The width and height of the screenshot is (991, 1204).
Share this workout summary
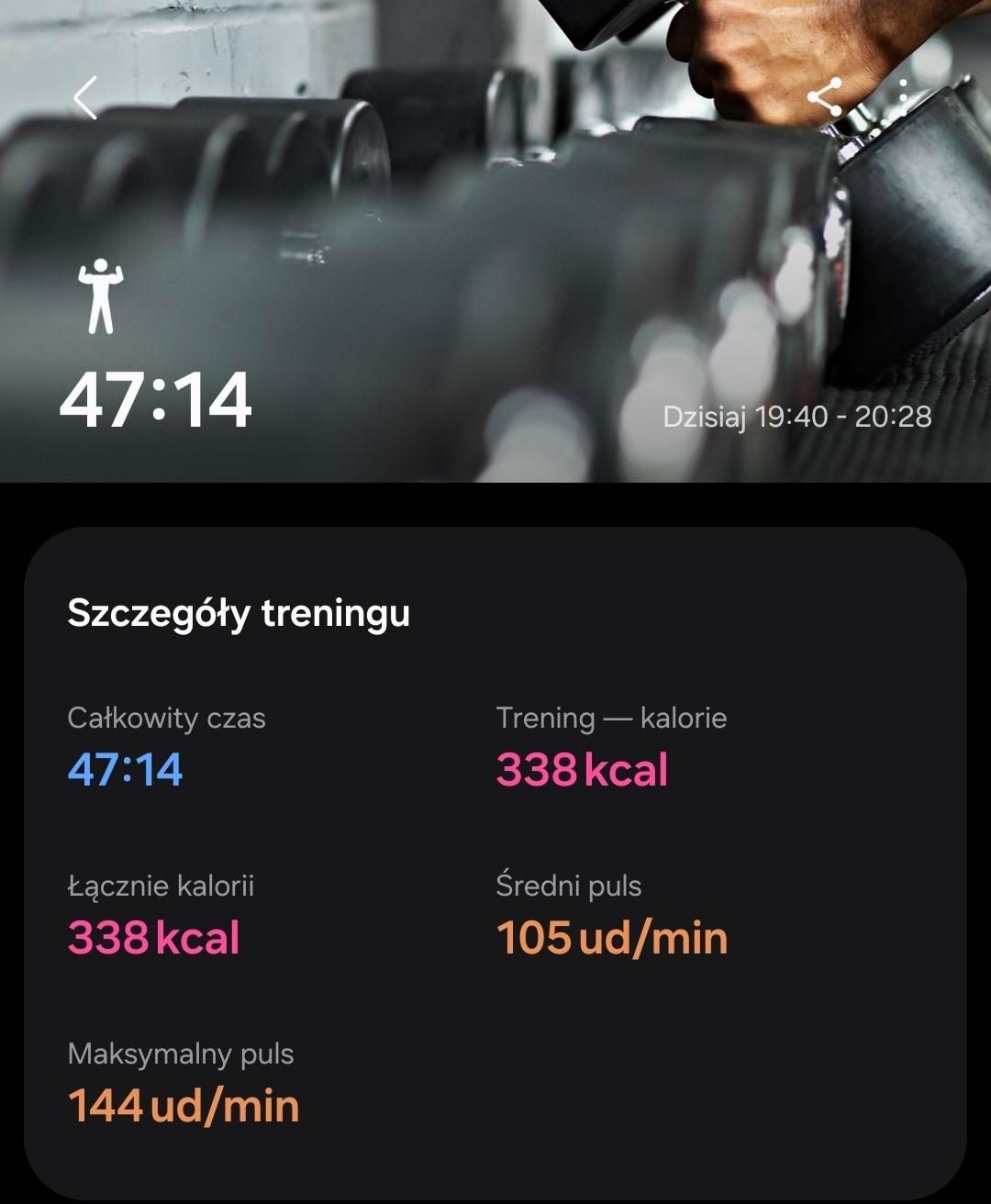pos(825,98)
